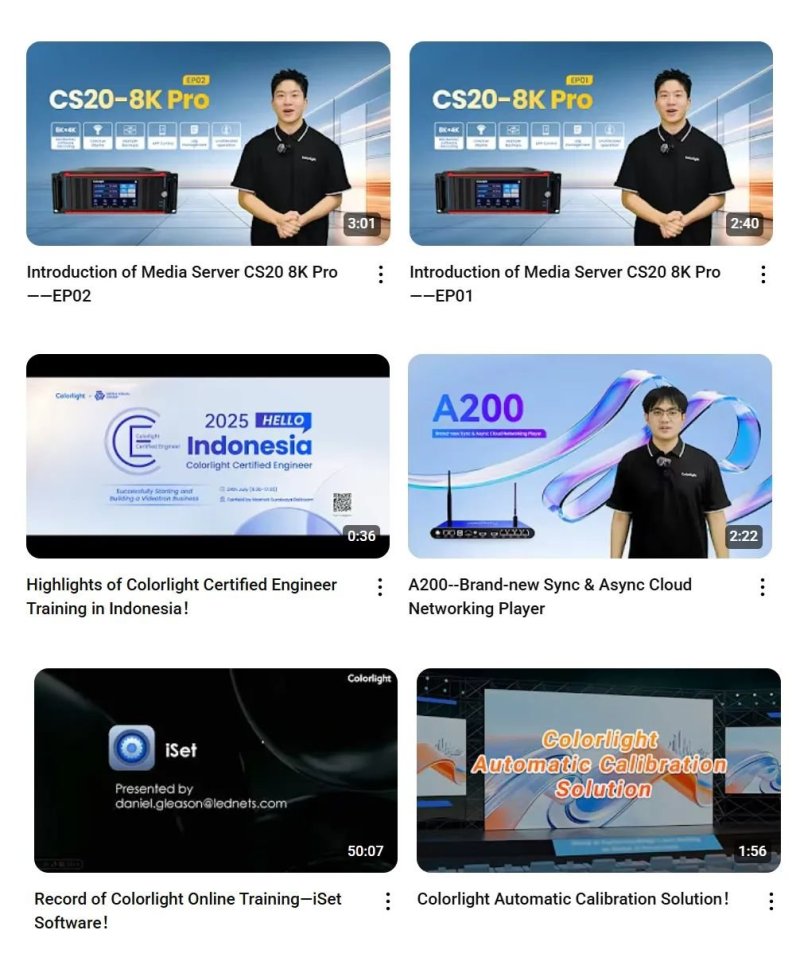Play the Colorlight Automatic Calibration Solution video
This screenshot has height=973, width=800.
[598, 770]
